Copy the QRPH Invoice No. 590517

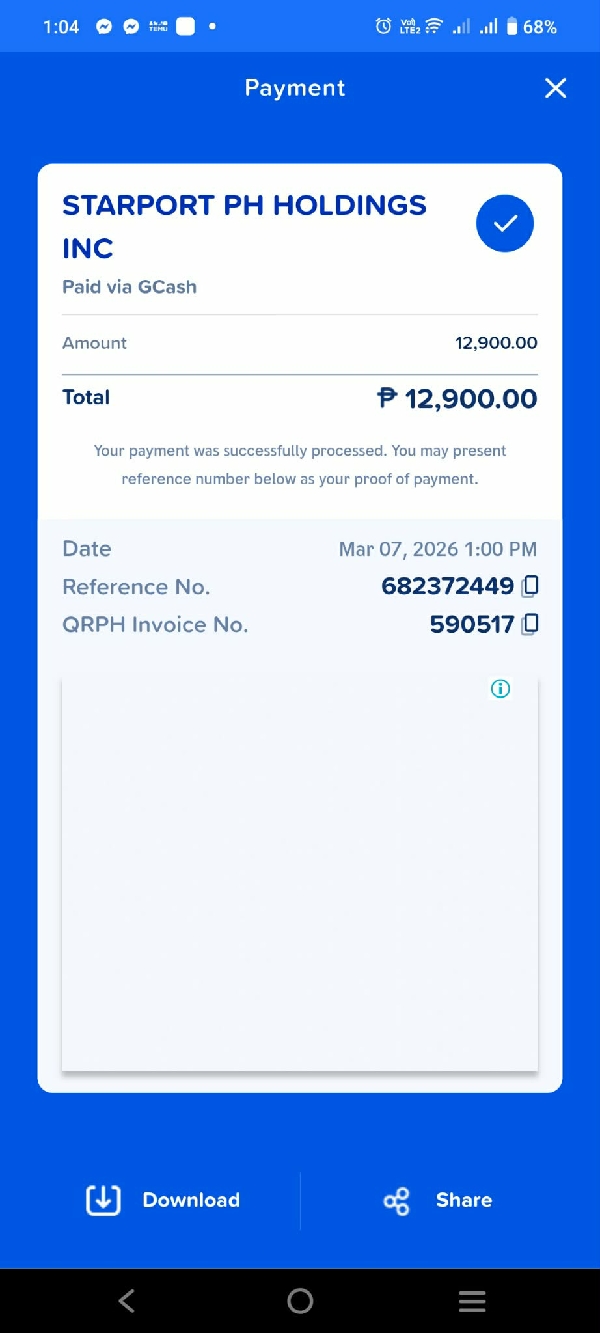tap(530, 625)
